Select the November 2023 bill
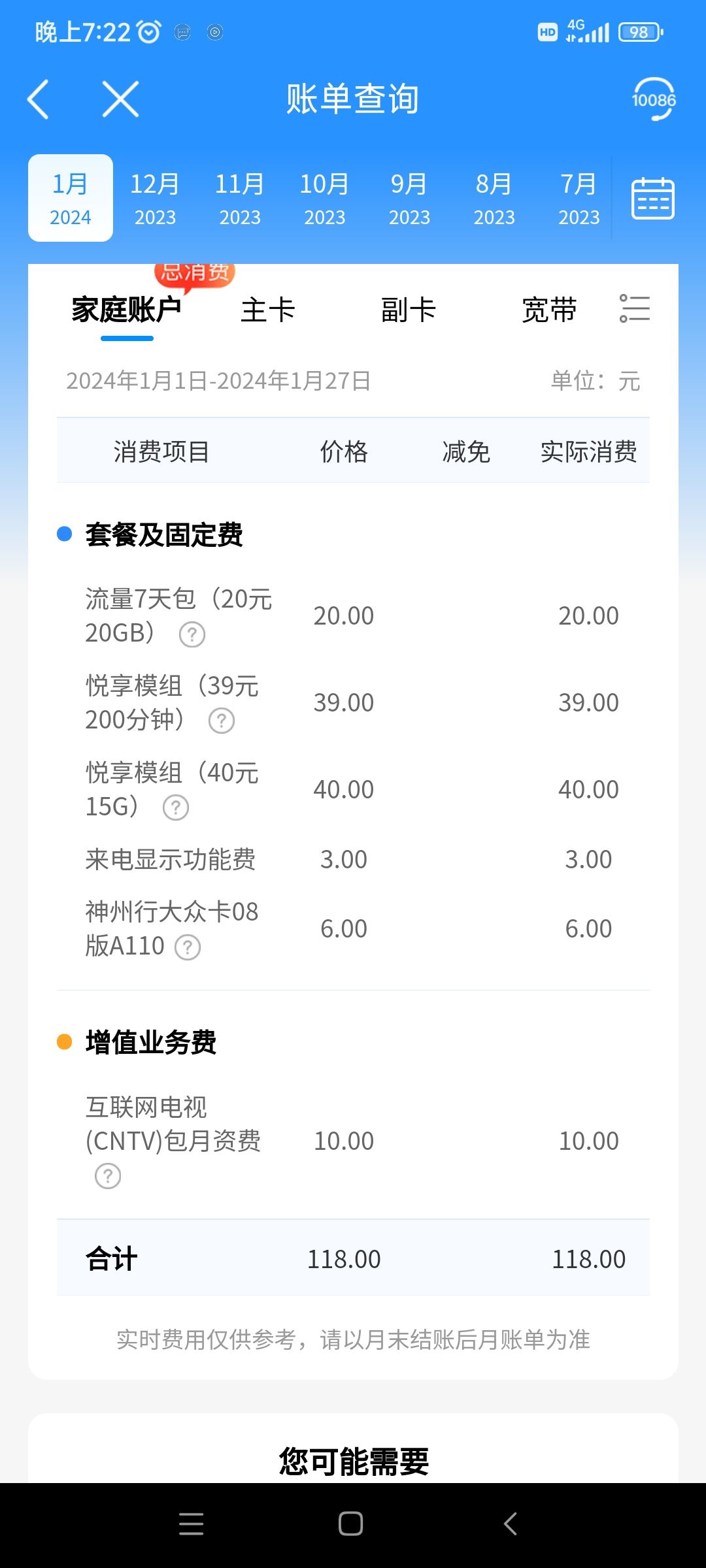 tap(240, 198)
